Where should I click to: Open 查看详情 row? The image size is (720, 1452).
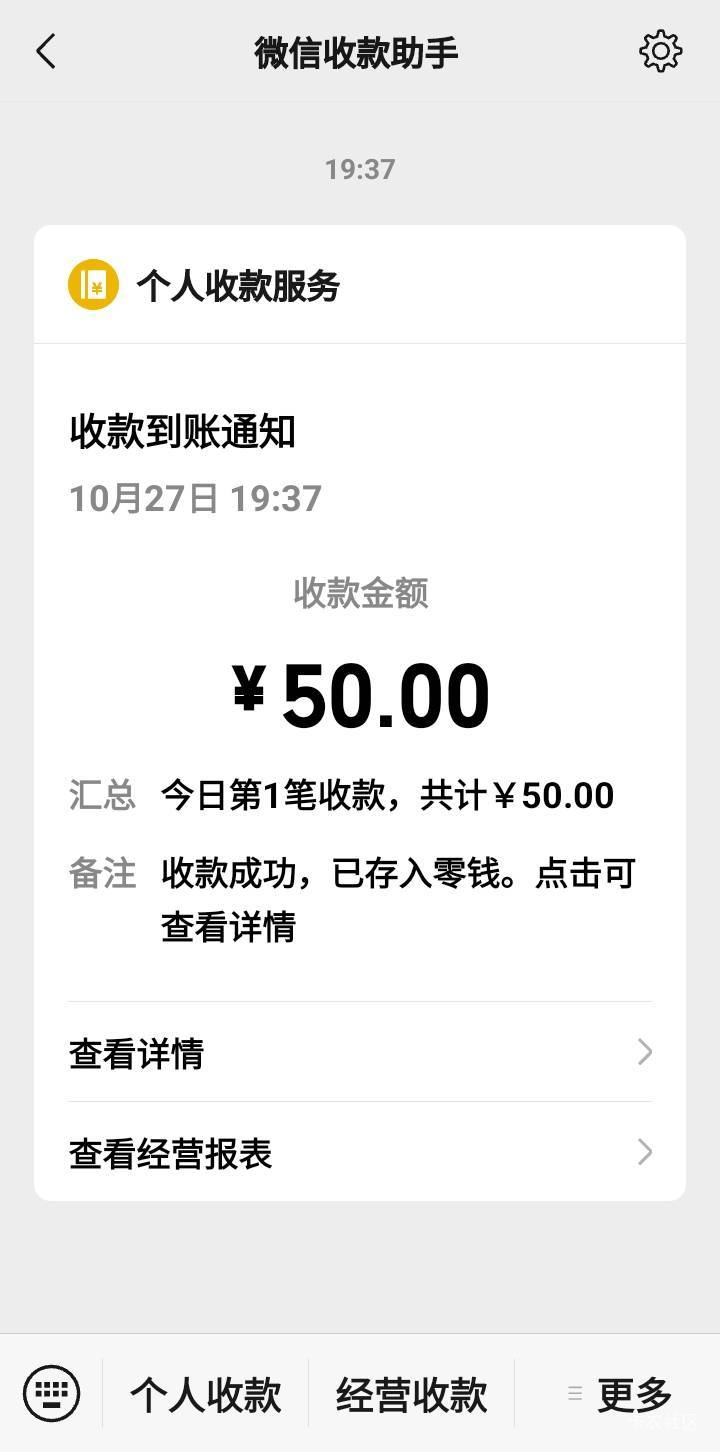(x=360, y=1052)
